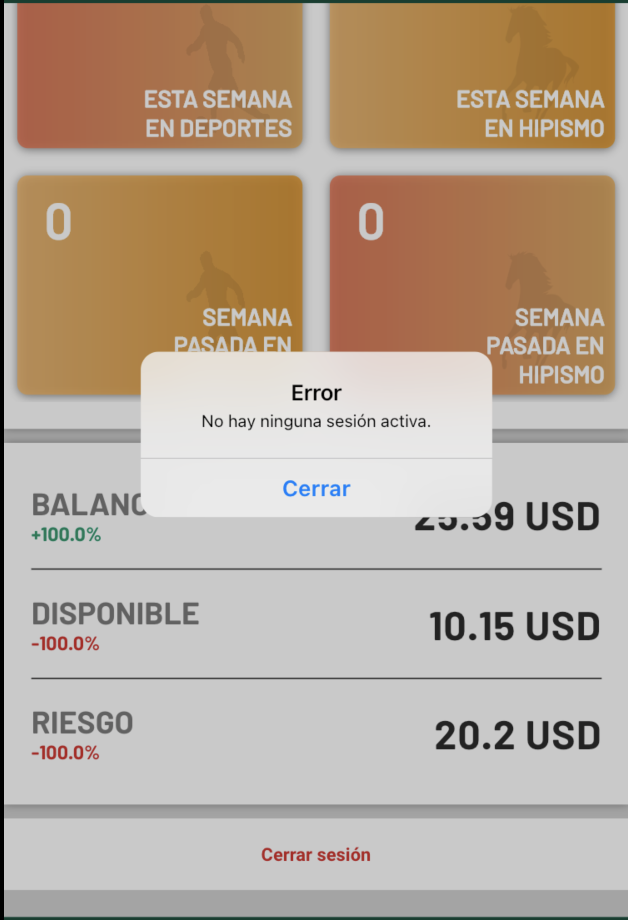Dismiss the error dialog with Cerrar
The width and height of the screenshot is (628, 920).
[x=316, y=488]
